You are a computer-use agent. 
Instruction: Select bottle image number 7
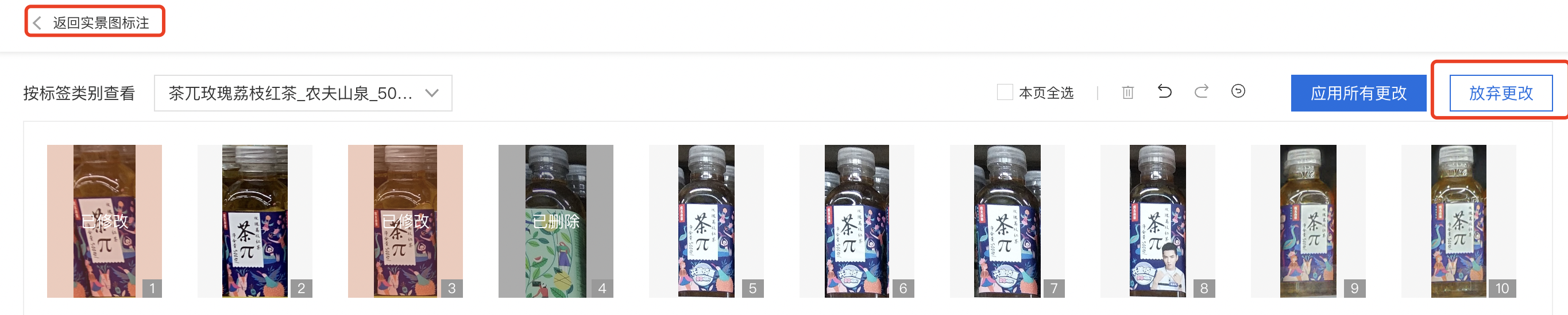coord(1007,221)
